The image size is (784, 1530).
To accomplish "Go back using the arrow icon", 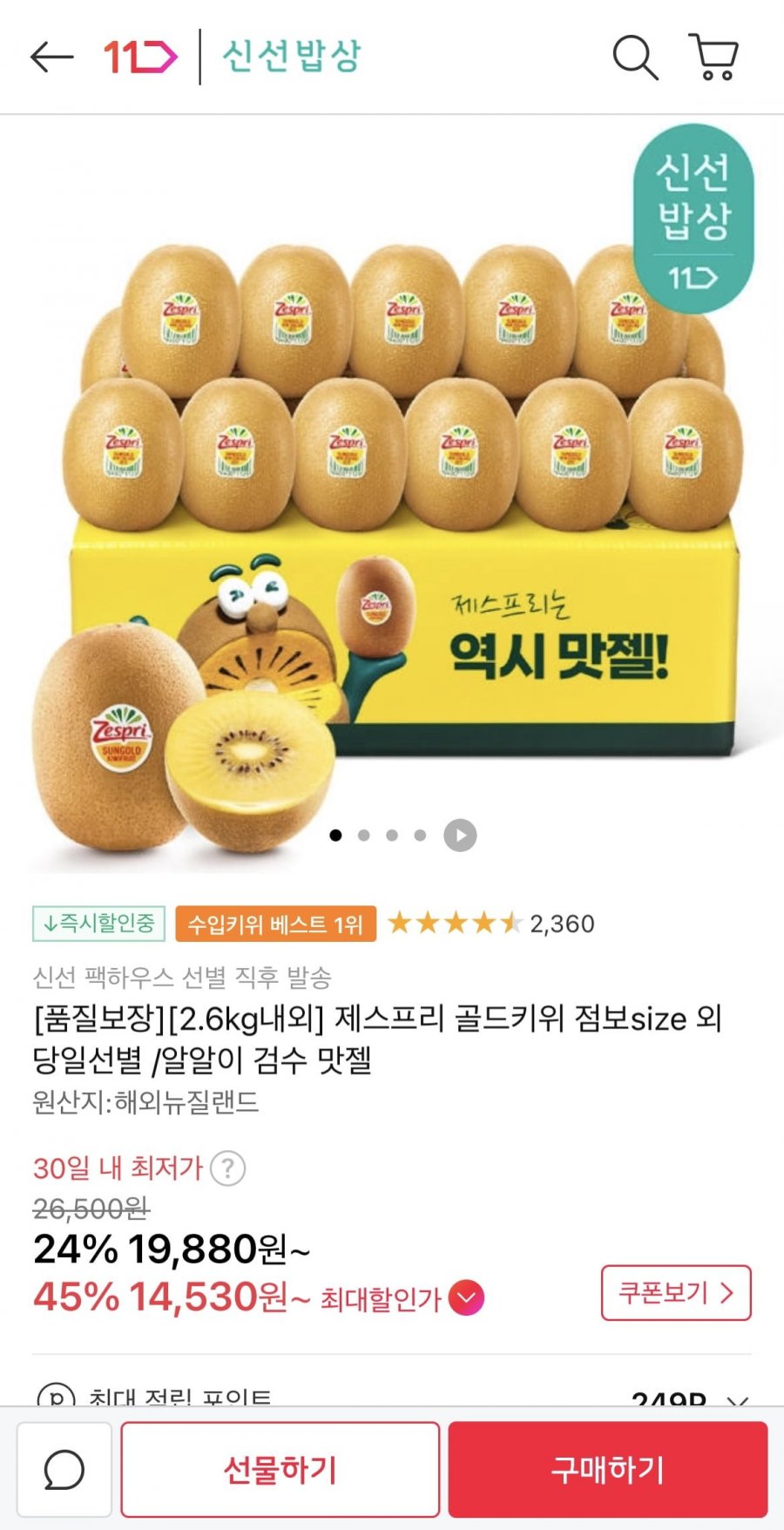I will pyautogui.click(x=51, y=58).
